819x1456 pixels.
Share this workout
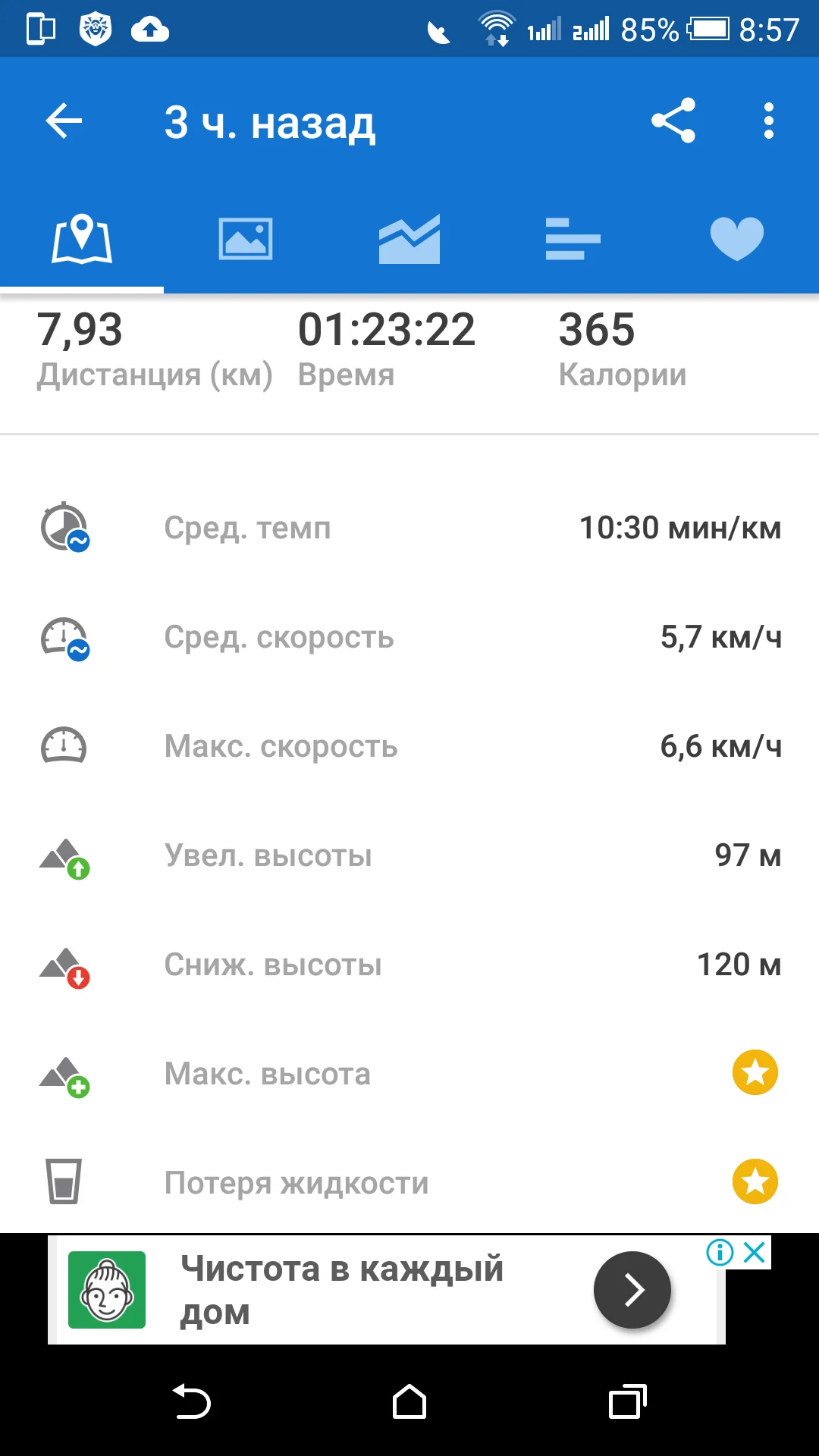(673, 121)
